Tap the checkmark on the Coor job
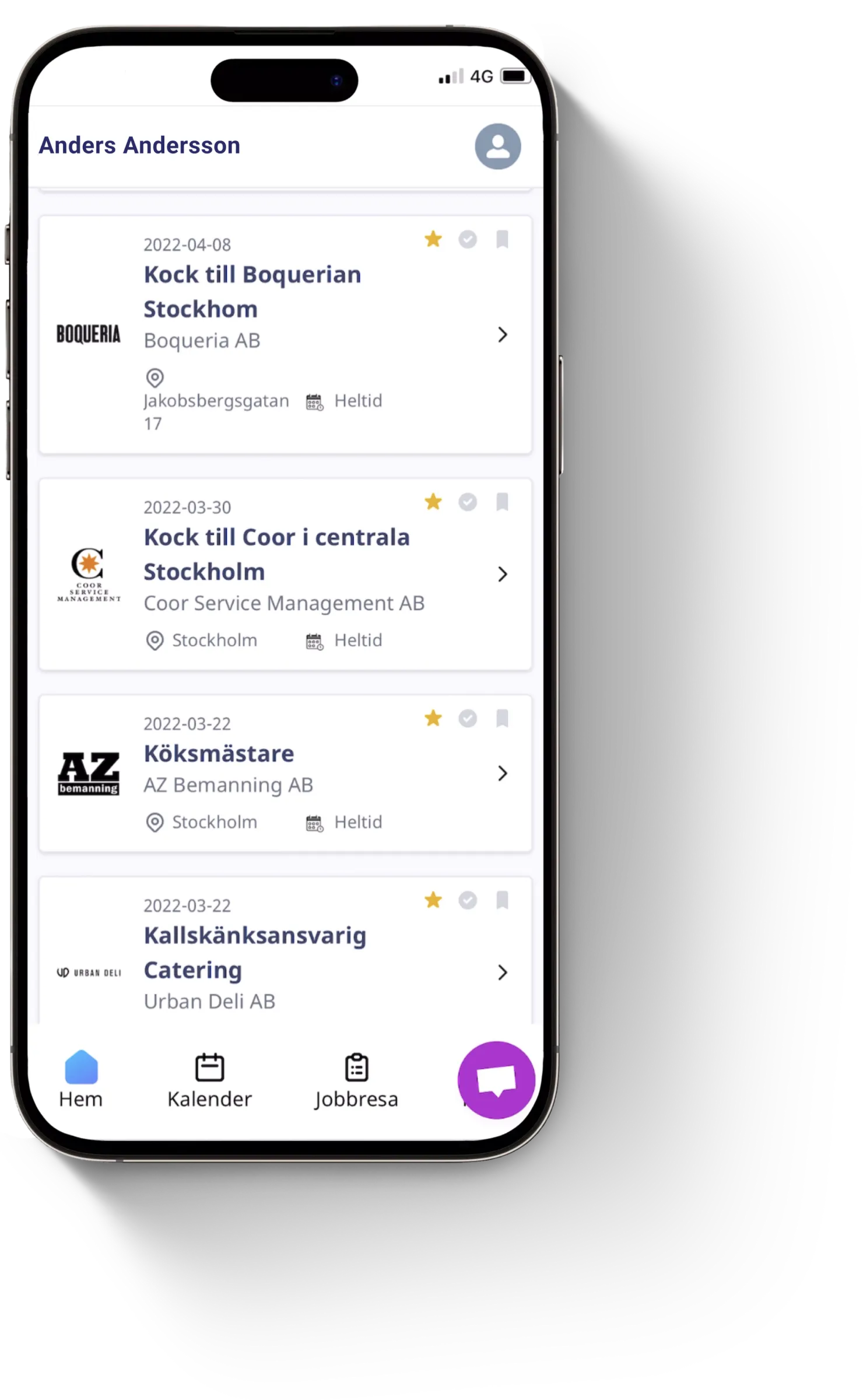The width and height of the screenshot is (863, 1400). 468,502
